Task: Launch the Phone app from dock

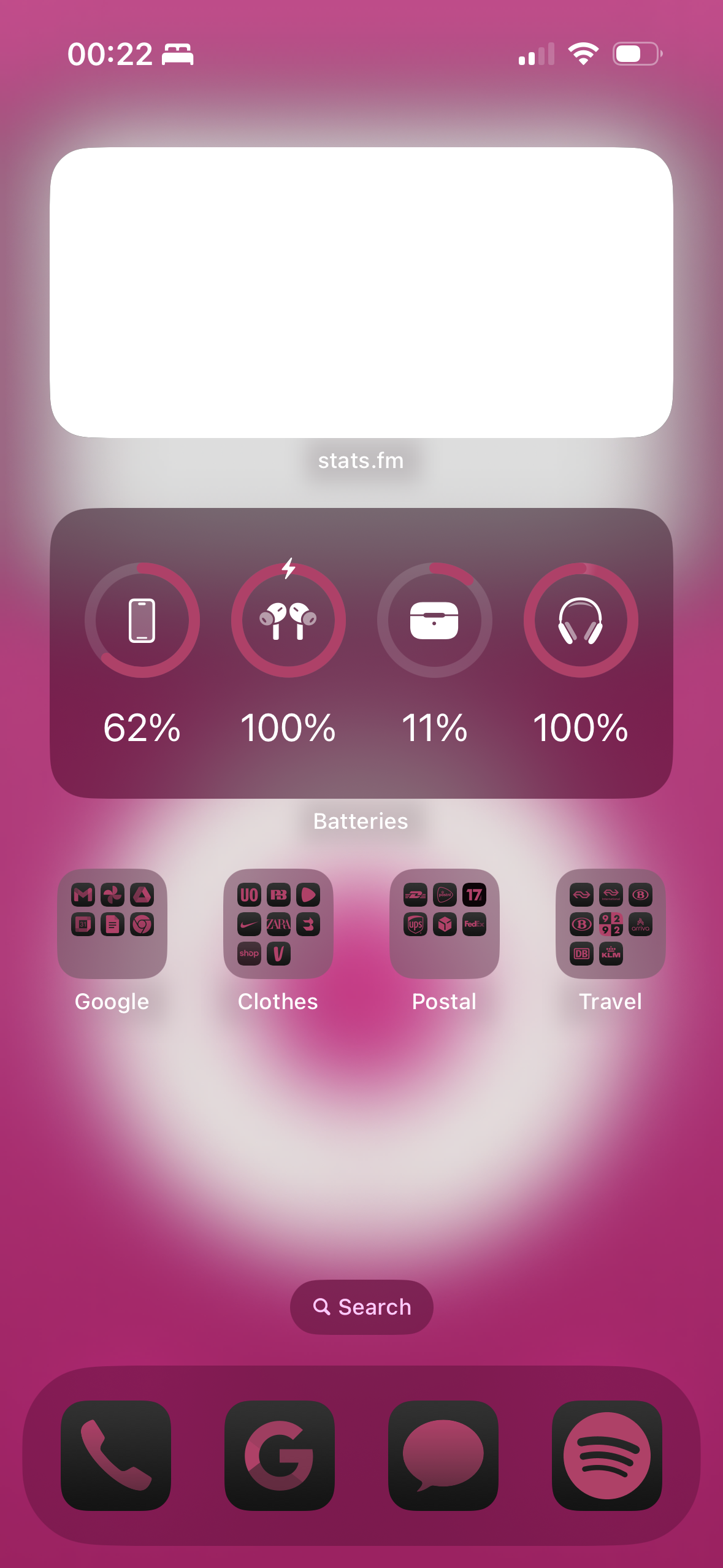Action: pyautogui.click(x=116, y=1455)
